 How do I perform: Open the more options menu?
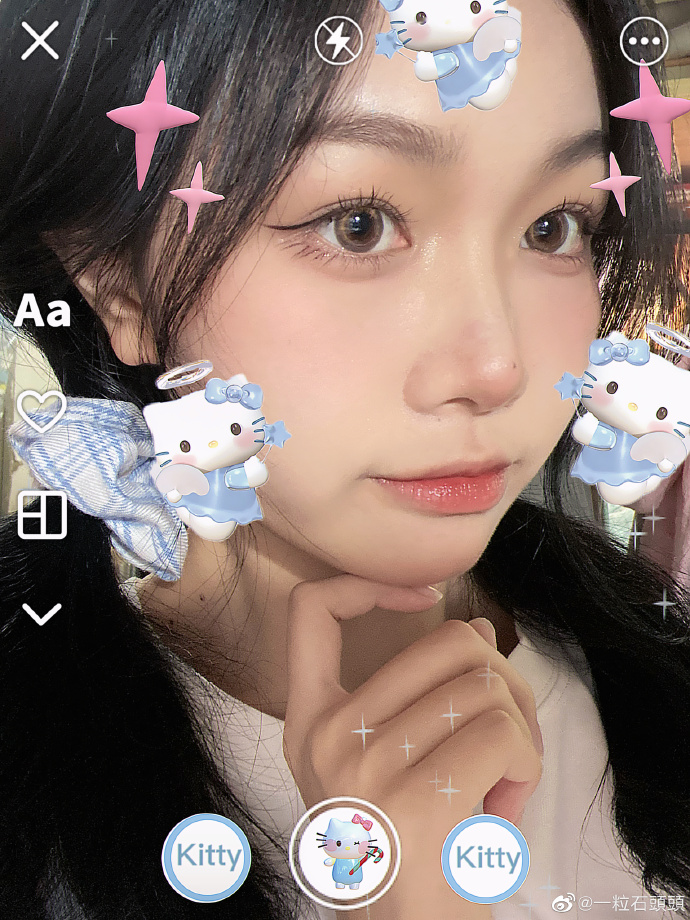click(644, 43)
